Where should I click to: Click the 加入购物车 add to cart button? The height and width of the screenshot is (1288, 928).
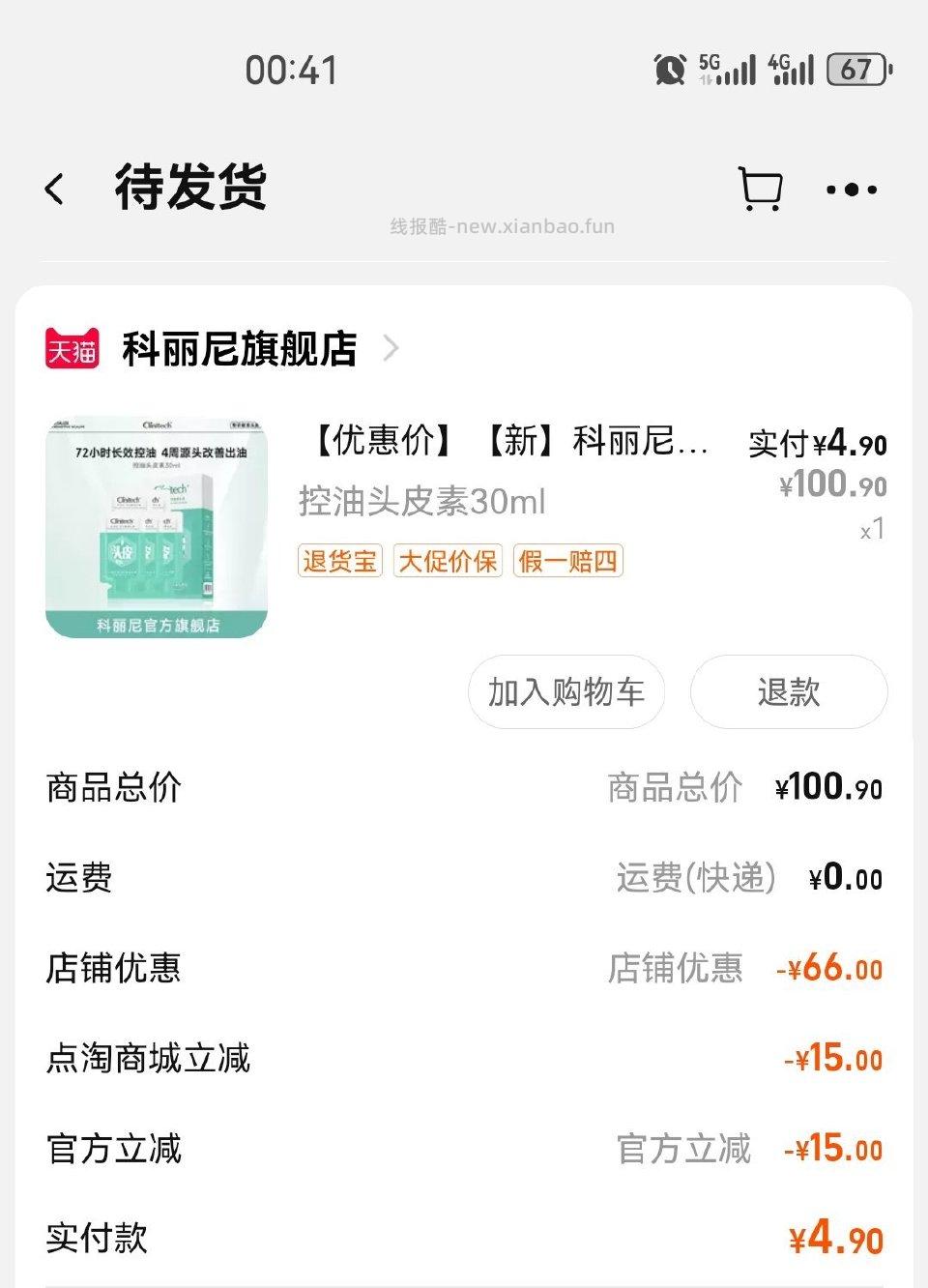tap(565, 691)
